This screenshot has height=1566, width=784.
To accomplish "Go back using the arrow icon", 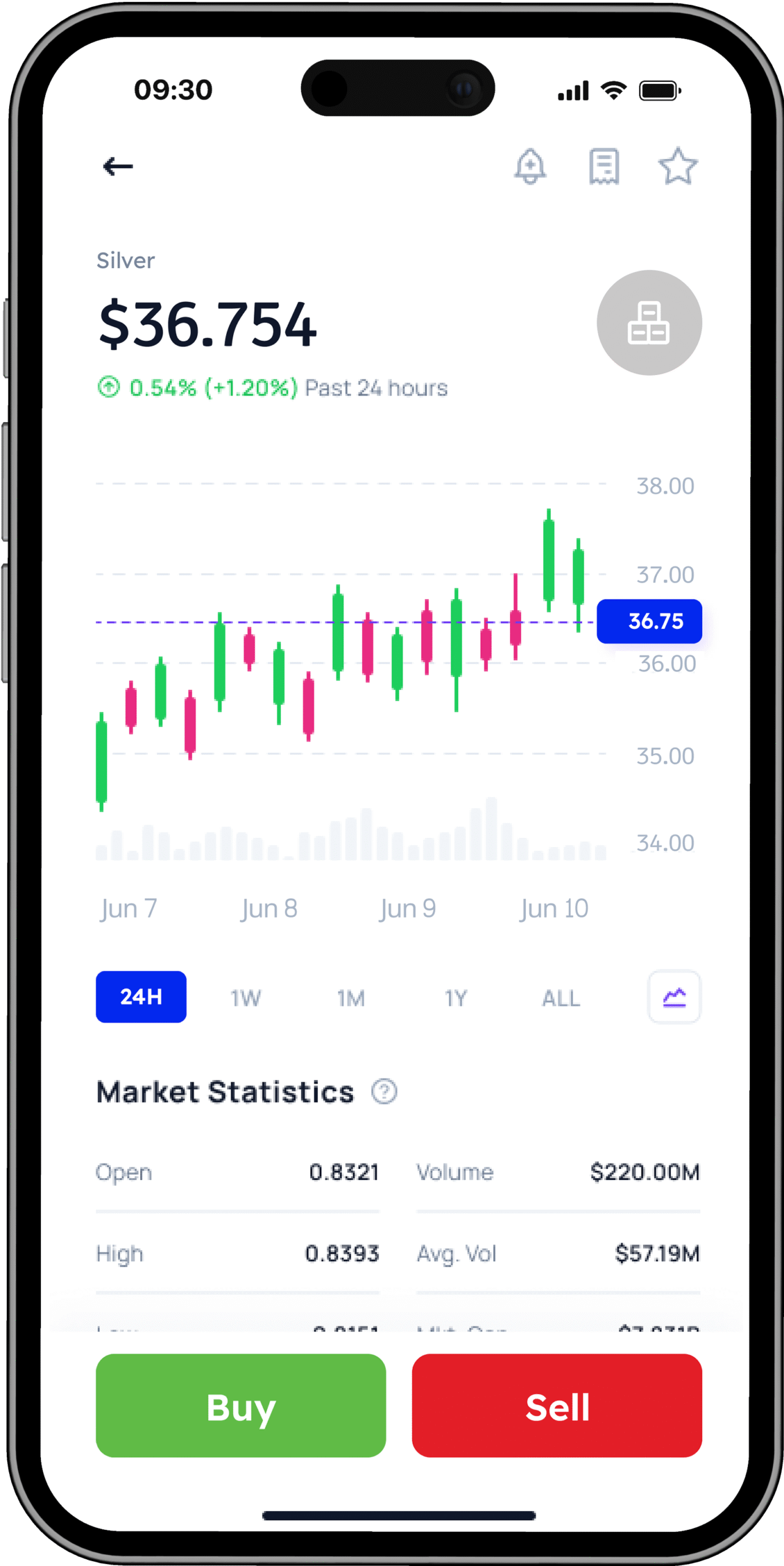I will tap(118, 166).
